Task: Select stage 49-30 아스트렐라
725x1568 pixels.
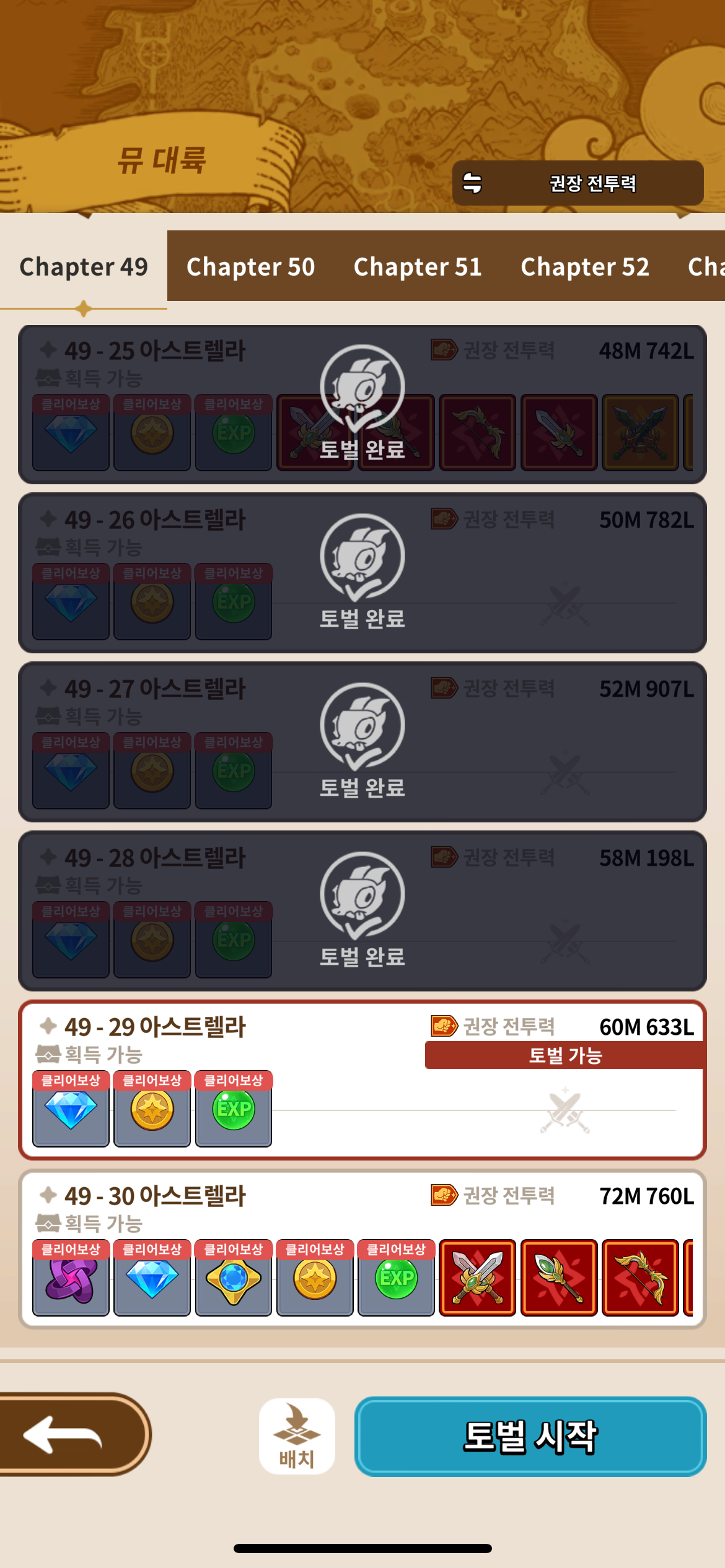Action: (362, 1249)
